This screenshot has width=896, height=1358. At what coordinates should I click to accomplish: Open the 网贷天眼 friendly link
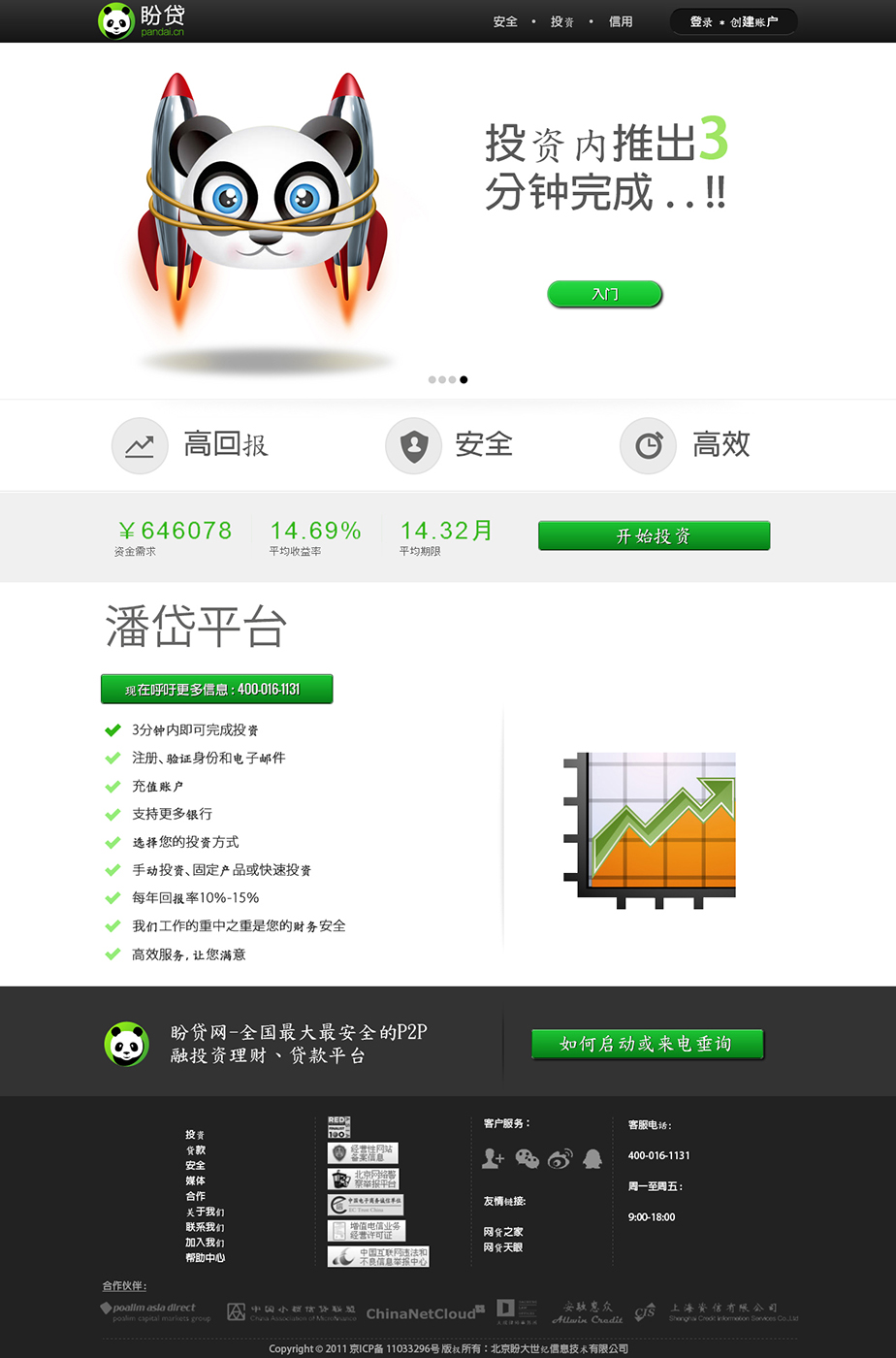[503, 1247]
